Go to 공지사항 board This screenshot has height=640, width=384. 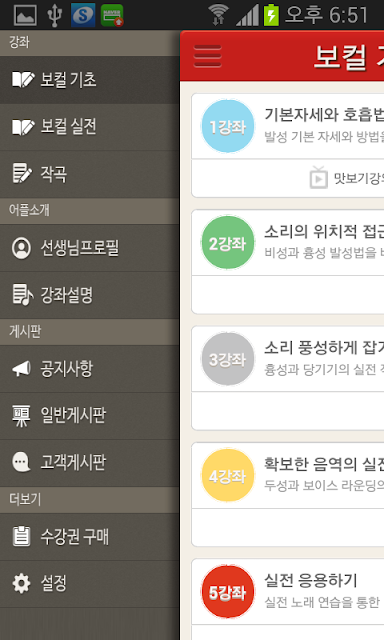[89, 369]
